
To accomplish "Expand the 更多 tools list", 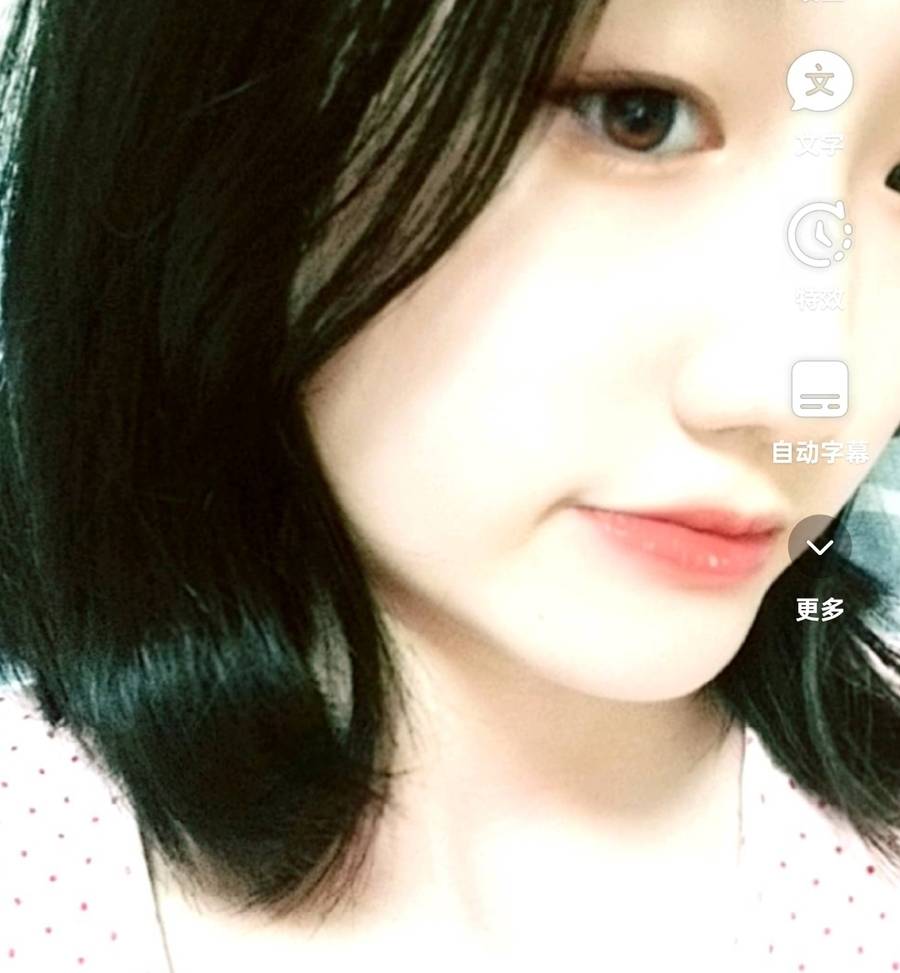I will click(819, 547).
